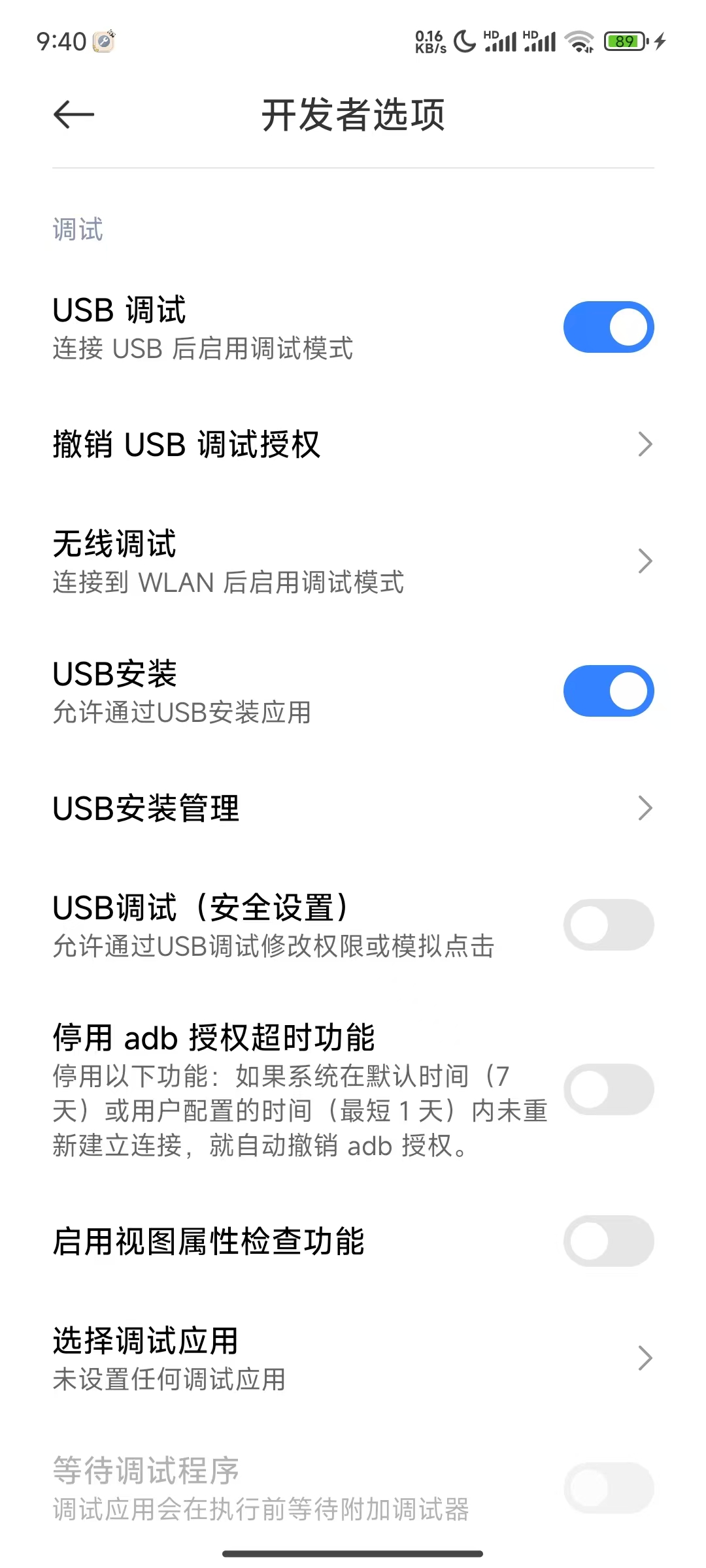Disable the USB安装 toggle

(x=608, y=691)
